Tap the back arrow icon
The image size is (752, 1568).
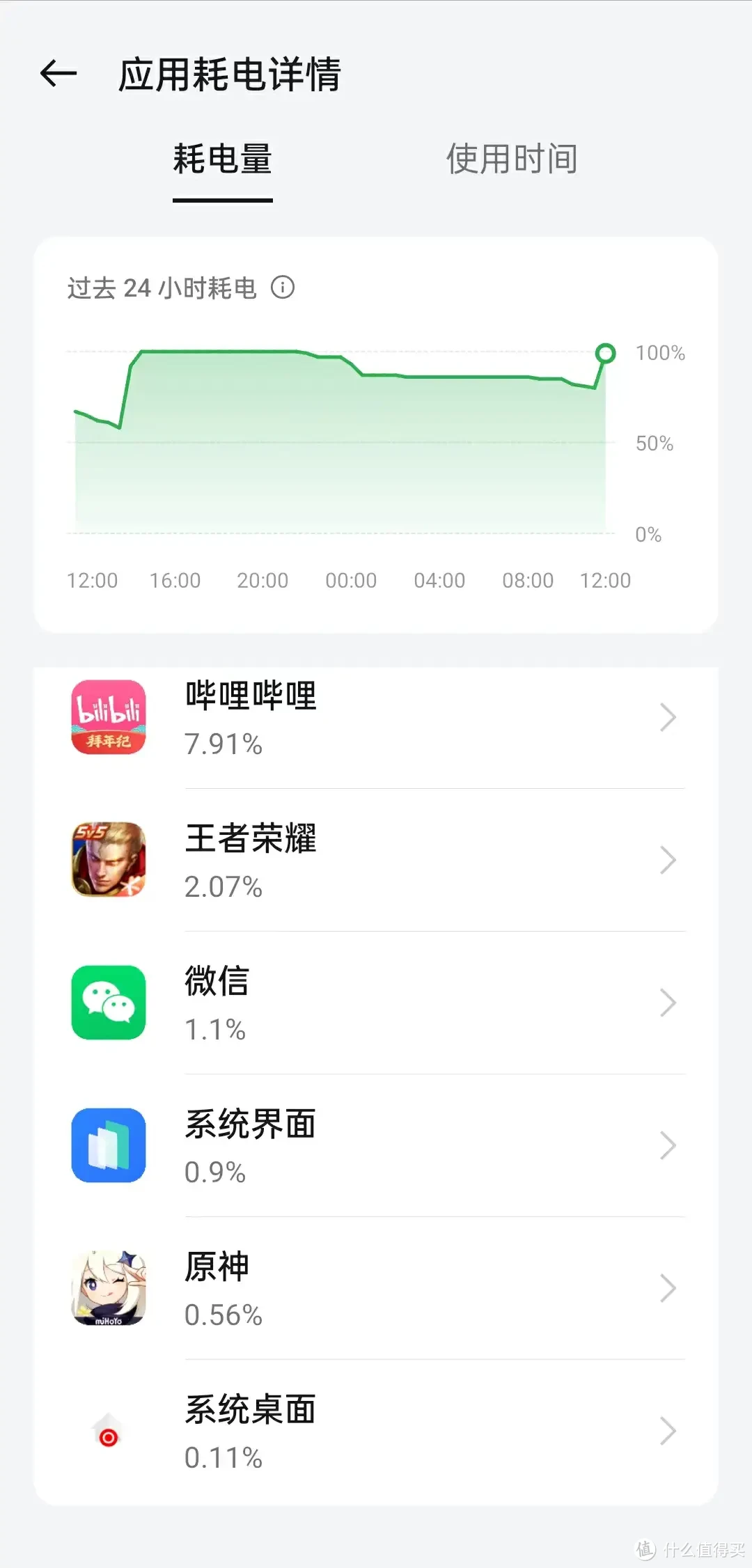56,73
